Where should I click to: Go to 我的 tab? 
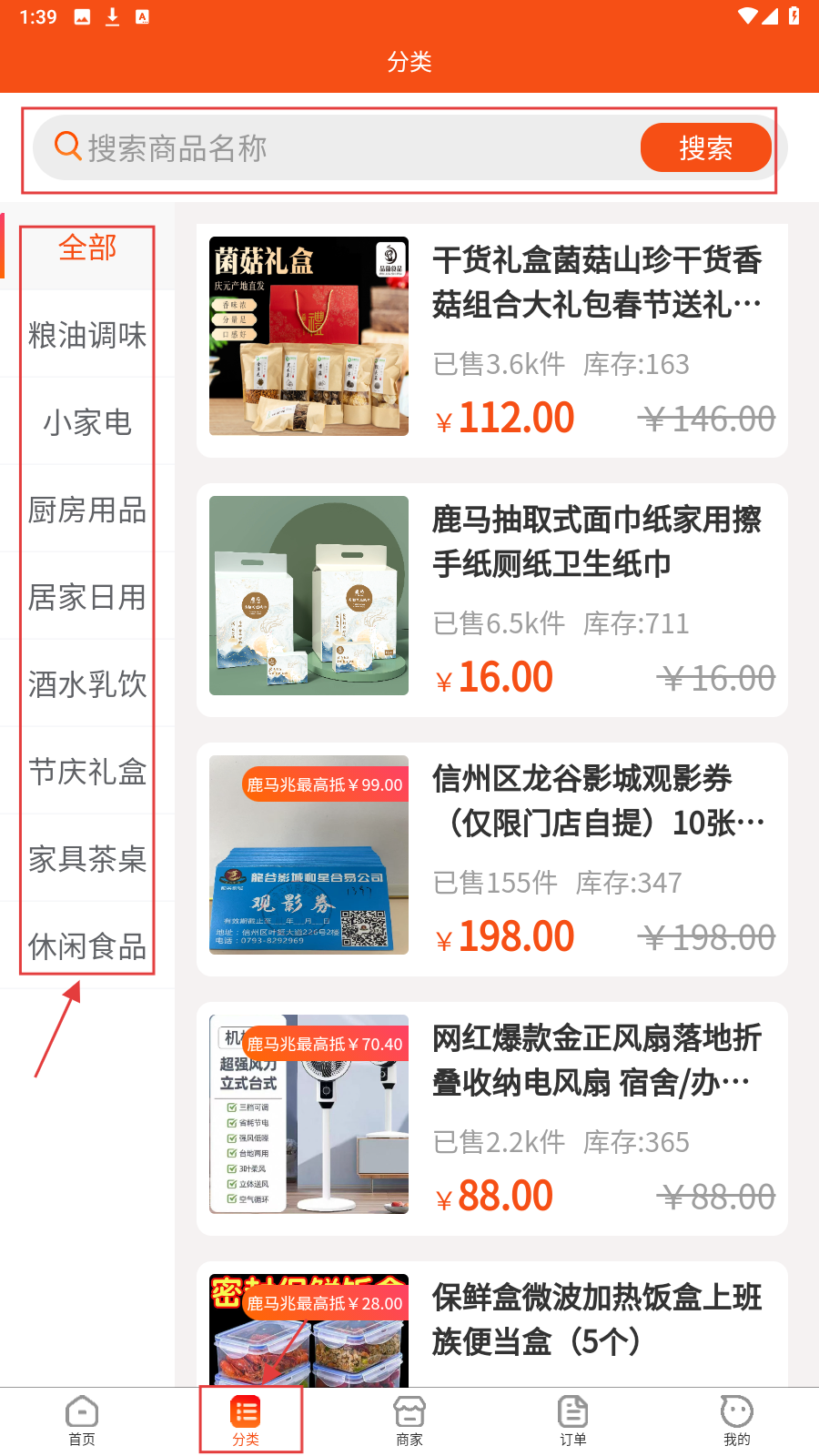click(x=737, y=1421)
